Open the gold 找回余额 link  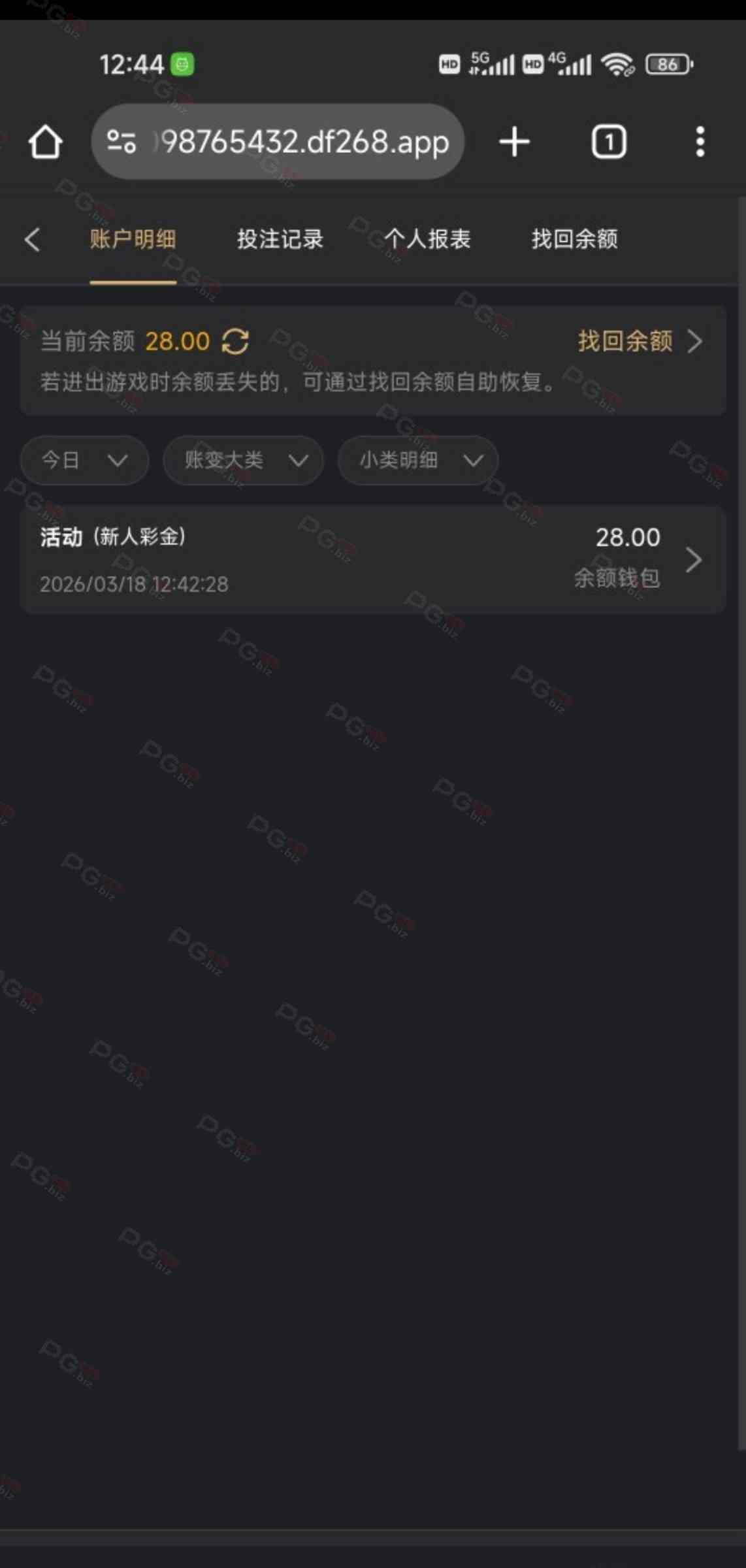639,341
